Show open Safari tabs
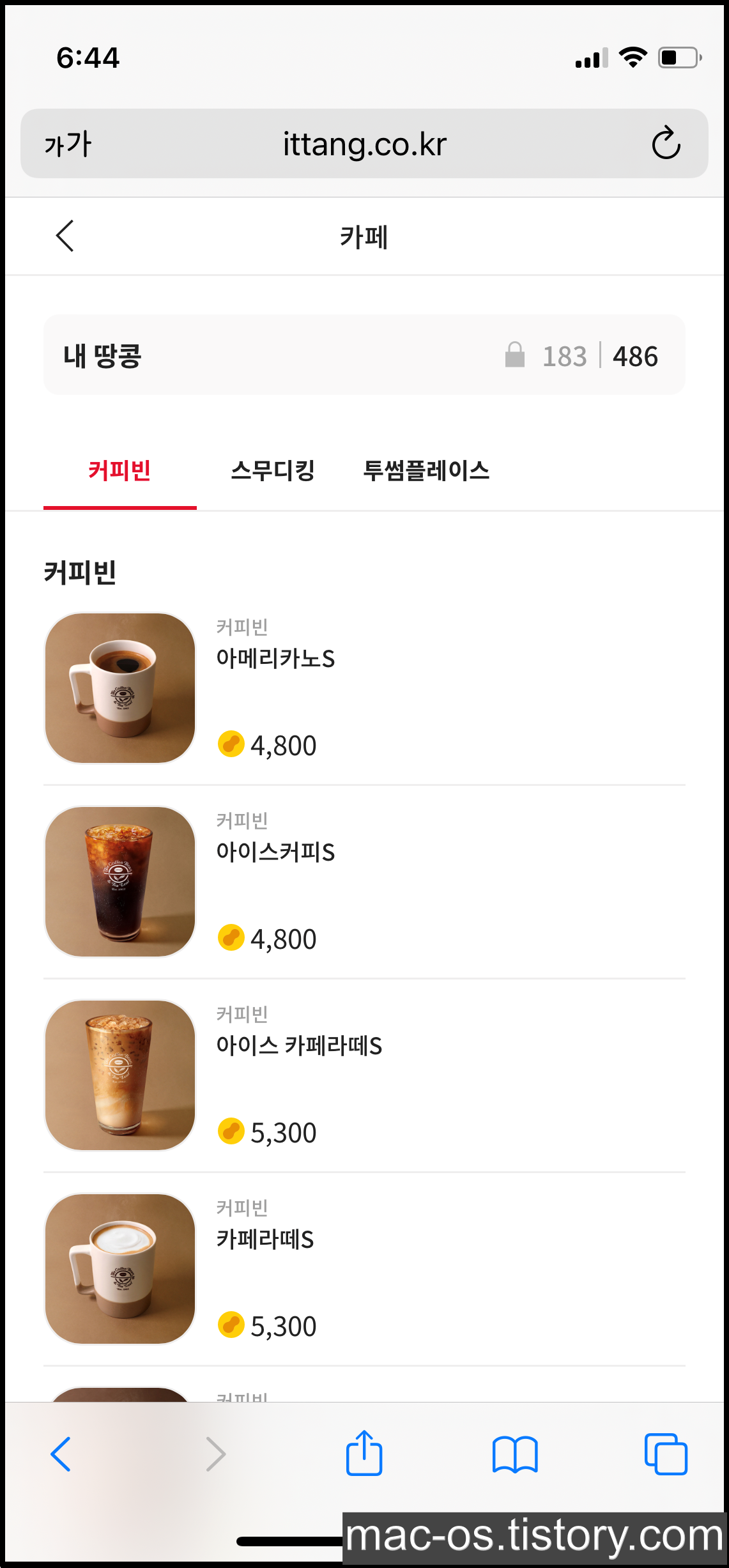729x1568 pixels. click(x=666, y=1454)
